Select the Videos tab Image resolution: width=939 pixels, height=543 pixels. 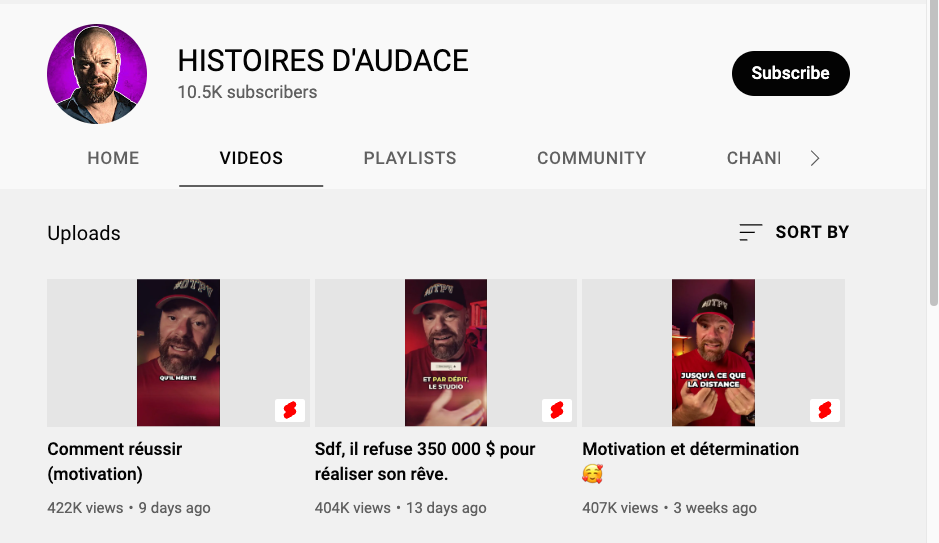tap(251, 158)
